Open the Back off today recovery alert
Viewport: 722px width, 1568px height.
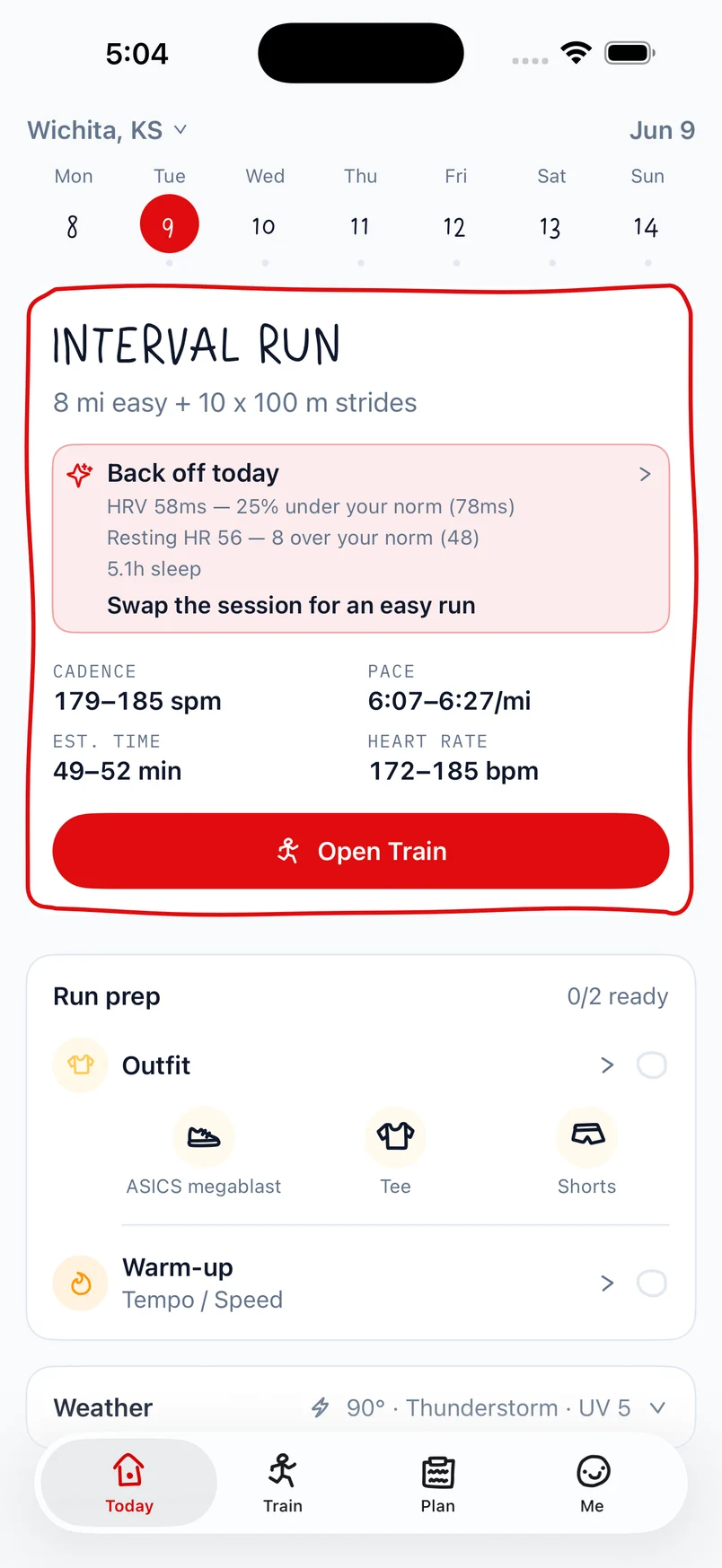pos(361,539)
